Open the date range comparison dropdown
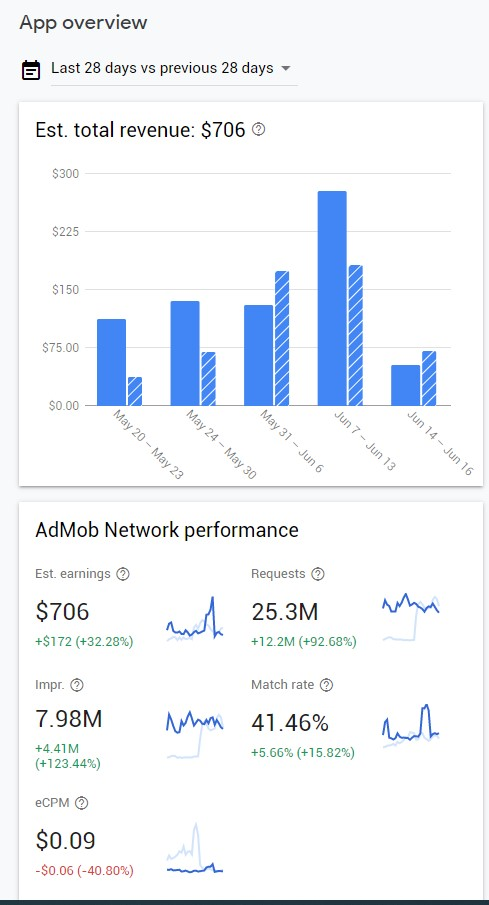The width and height of the screenshot is (489, 905). tap(174, 69)
